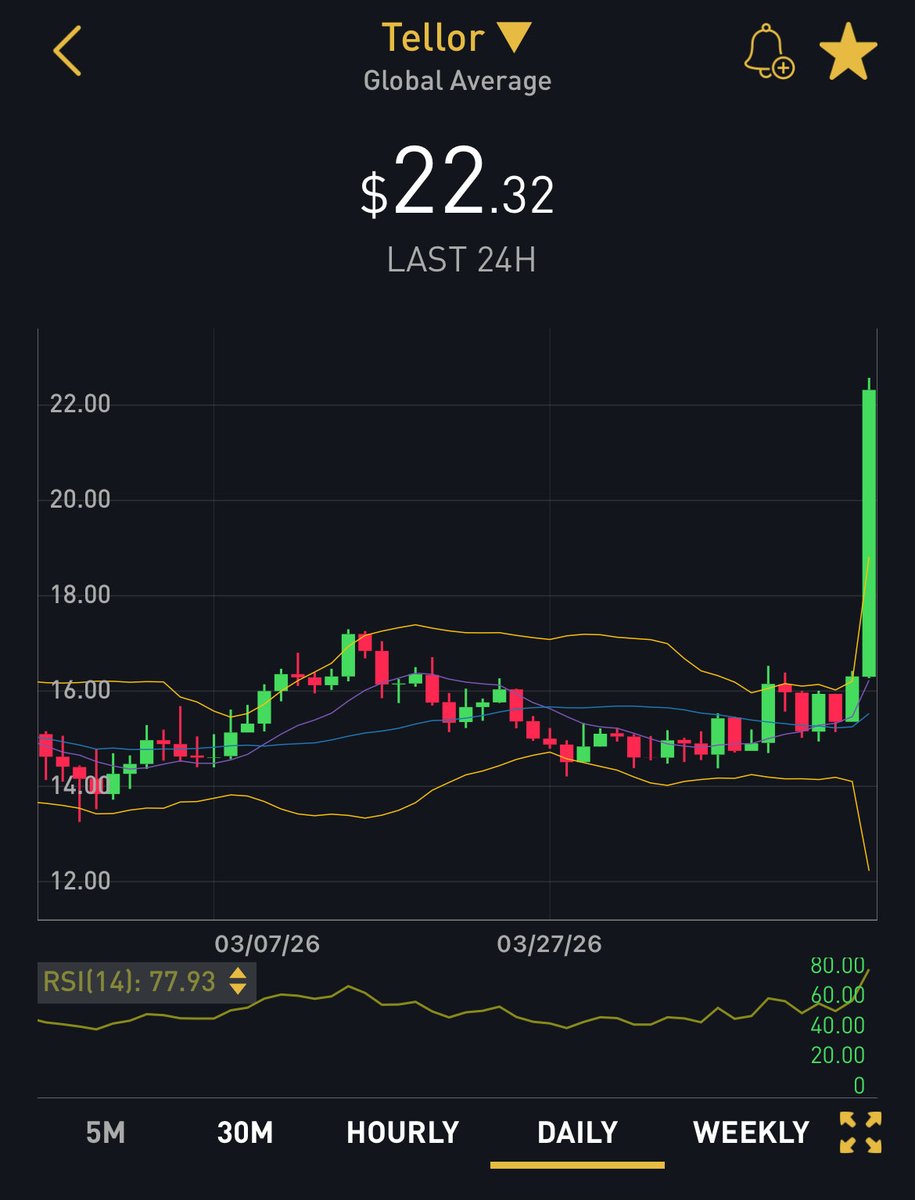Switch to the WEEKLY chart
The width and height of the screenshot is (915, 1200).
(x=751, y=1132)
